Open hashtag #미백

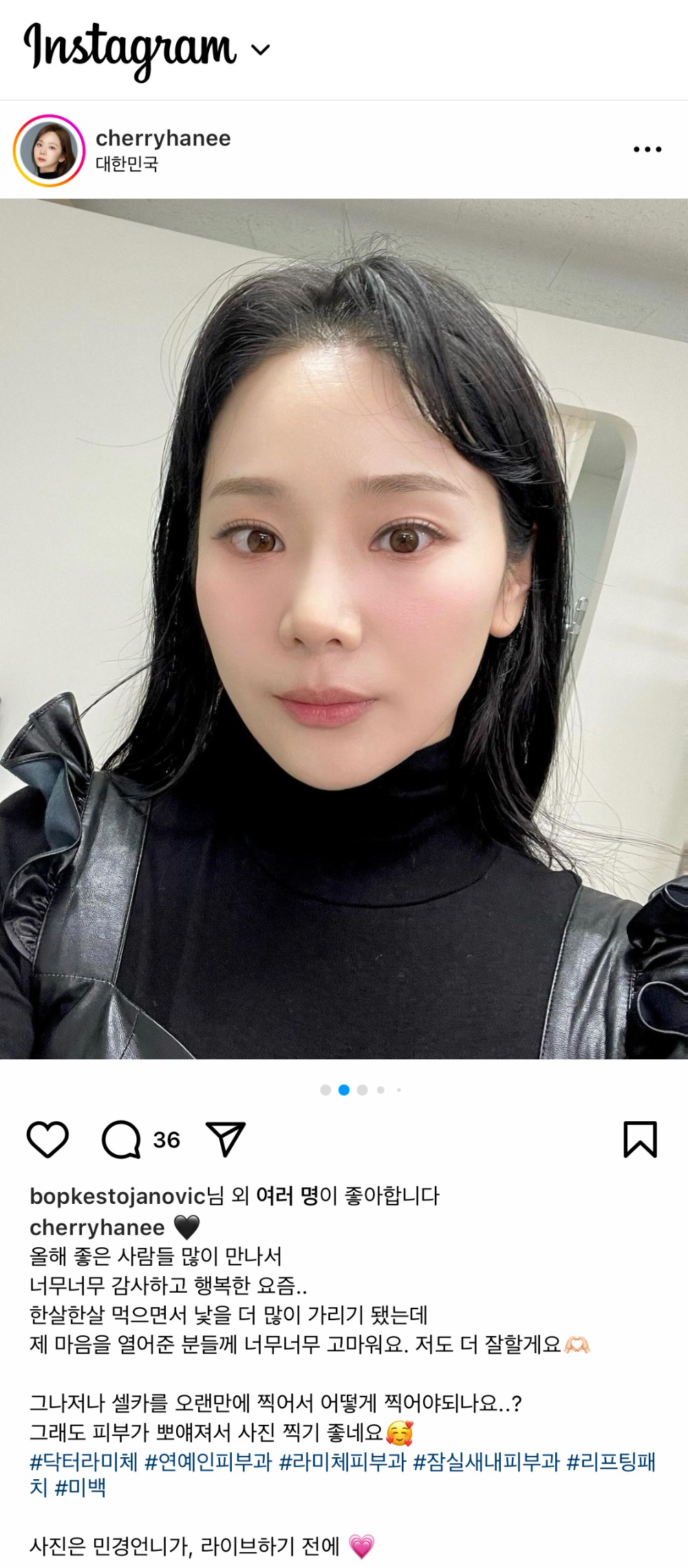point(80,1488)
